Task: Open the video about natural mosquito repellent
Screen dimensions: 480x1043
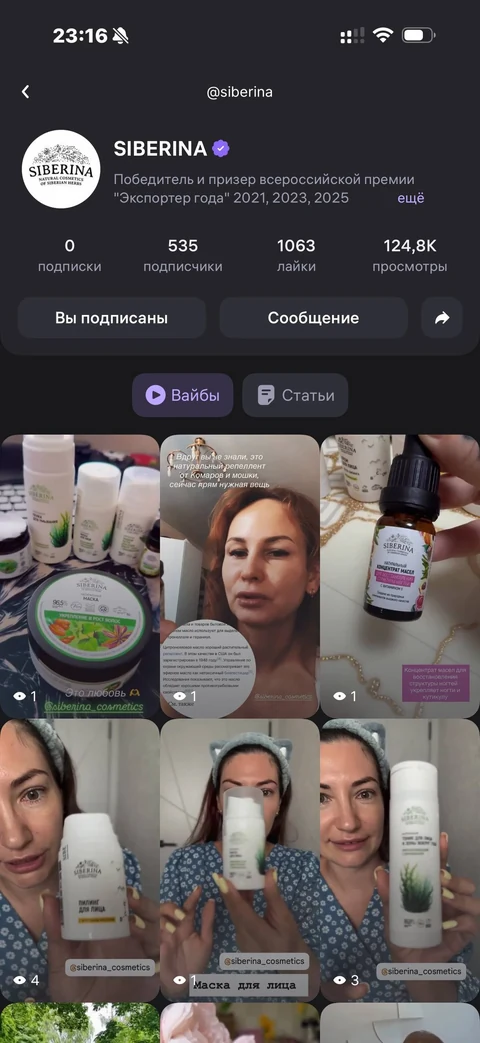Action: pos(240,575)
